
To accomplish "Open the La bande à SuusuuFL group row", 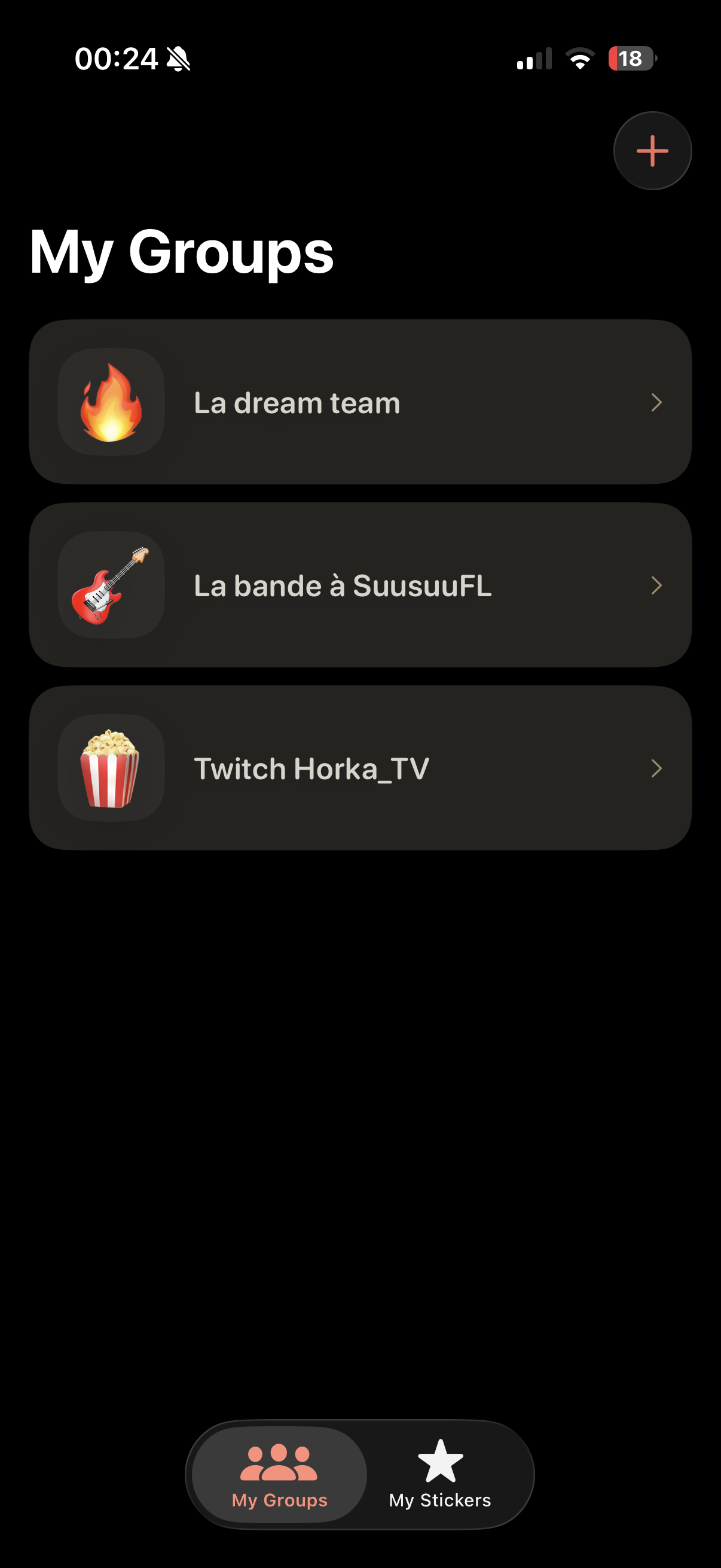I will point(359,584).
